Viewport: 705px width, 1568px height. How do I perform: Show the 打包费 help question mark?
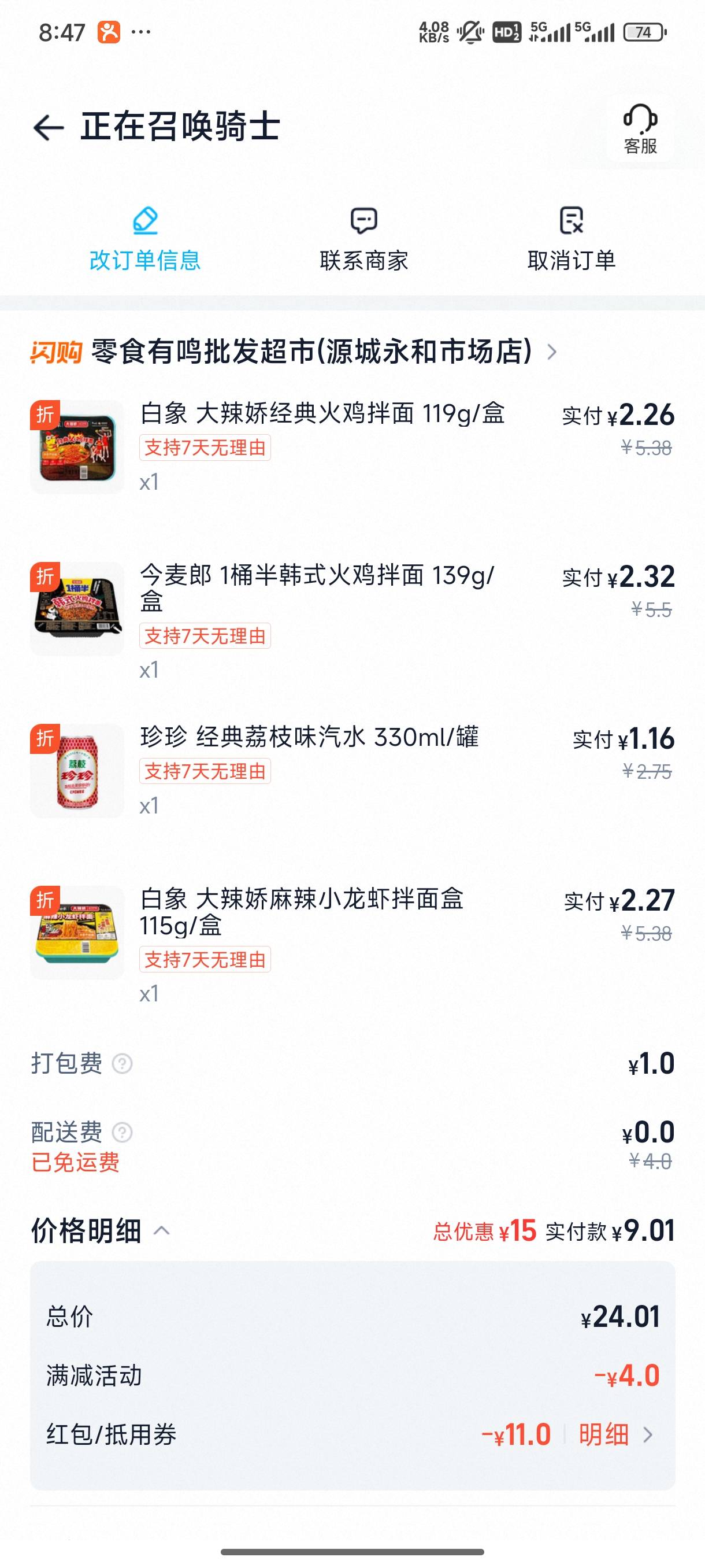[x=123, y=1063]
